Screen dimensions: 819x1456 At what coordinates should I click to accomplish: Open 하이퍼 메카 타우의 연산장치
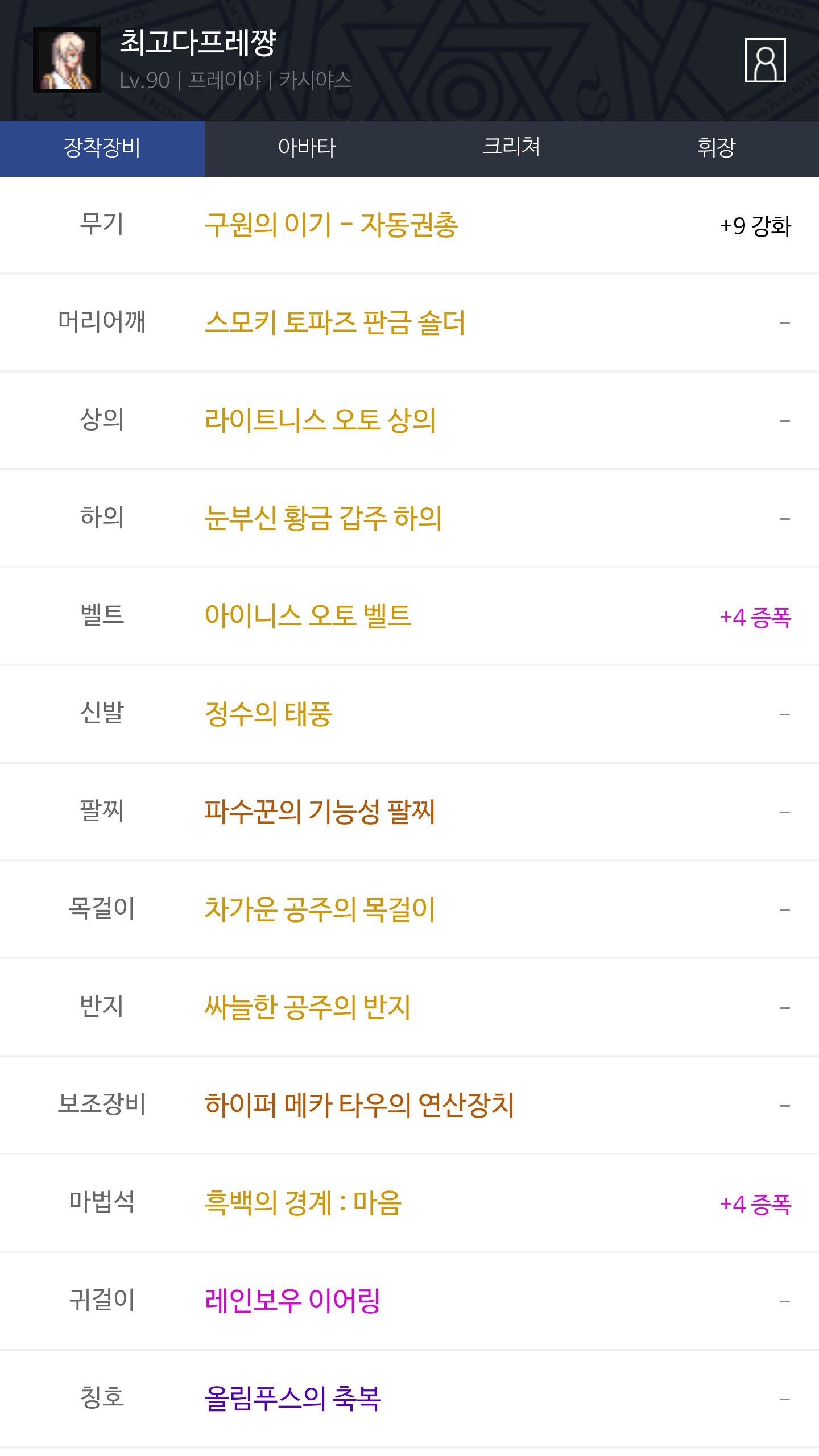point(359,1105)
